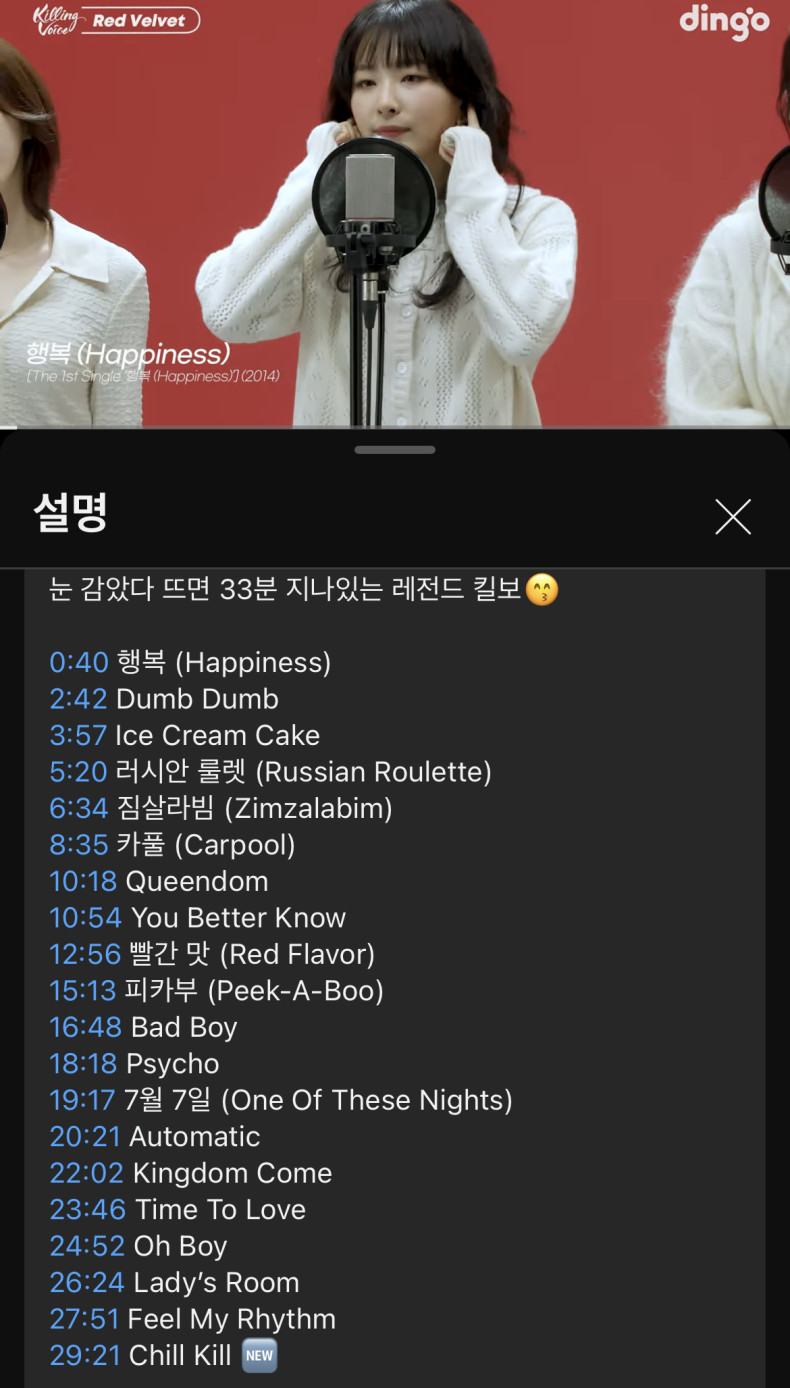Play from 8:35 카풀 (Carpool)
The image size is (790, 1388).
tap(79, 845)
